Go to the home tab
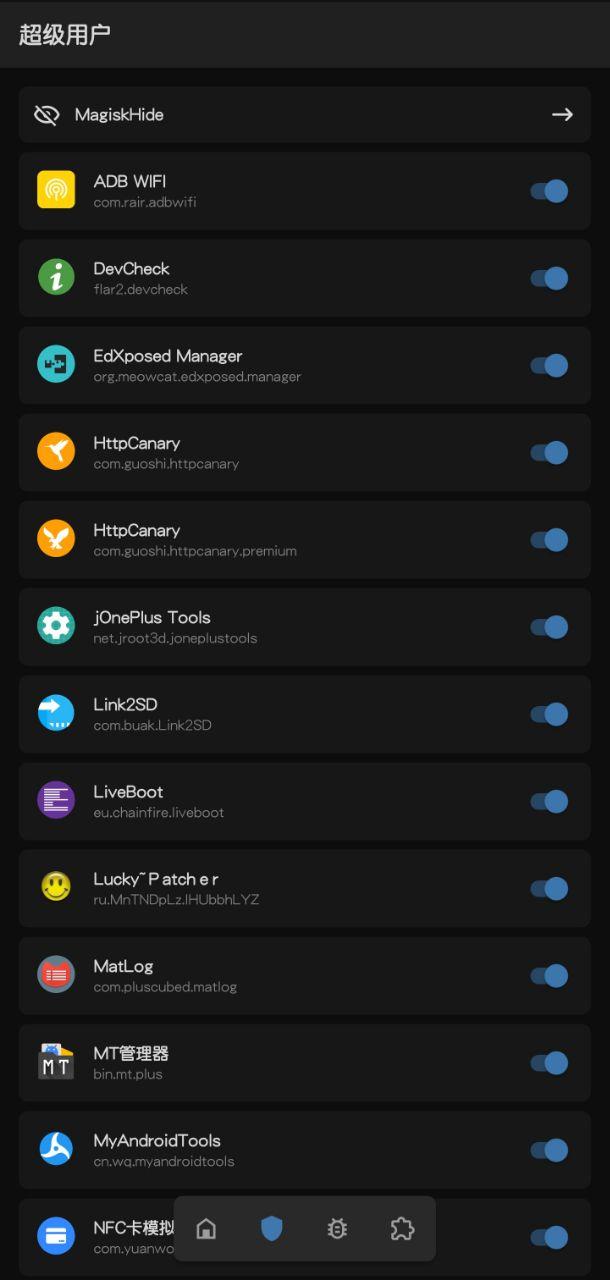This screenshot has height=1280, width=610. click(x=206, y=1229)
